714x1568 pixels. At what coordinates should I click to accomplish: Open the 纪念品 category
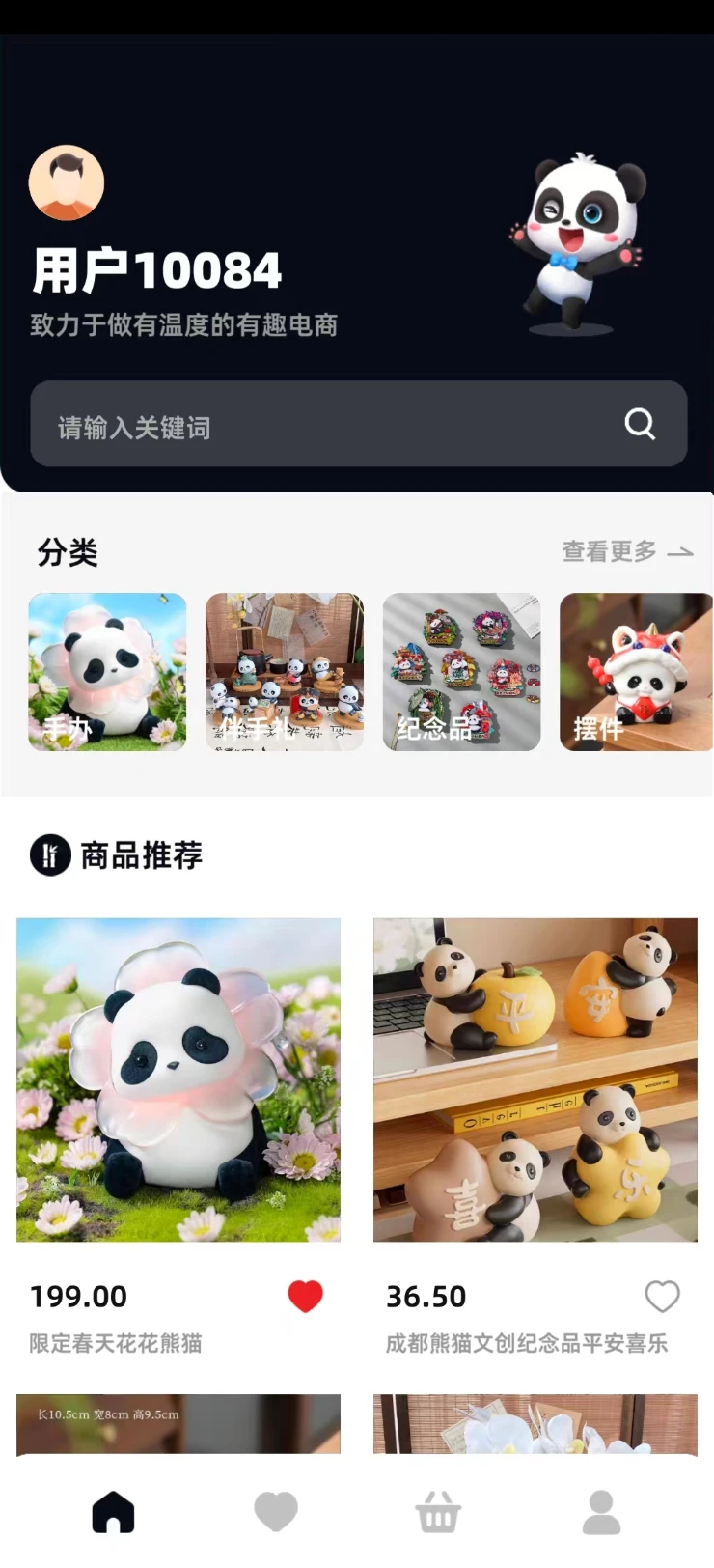click(461, 672)
